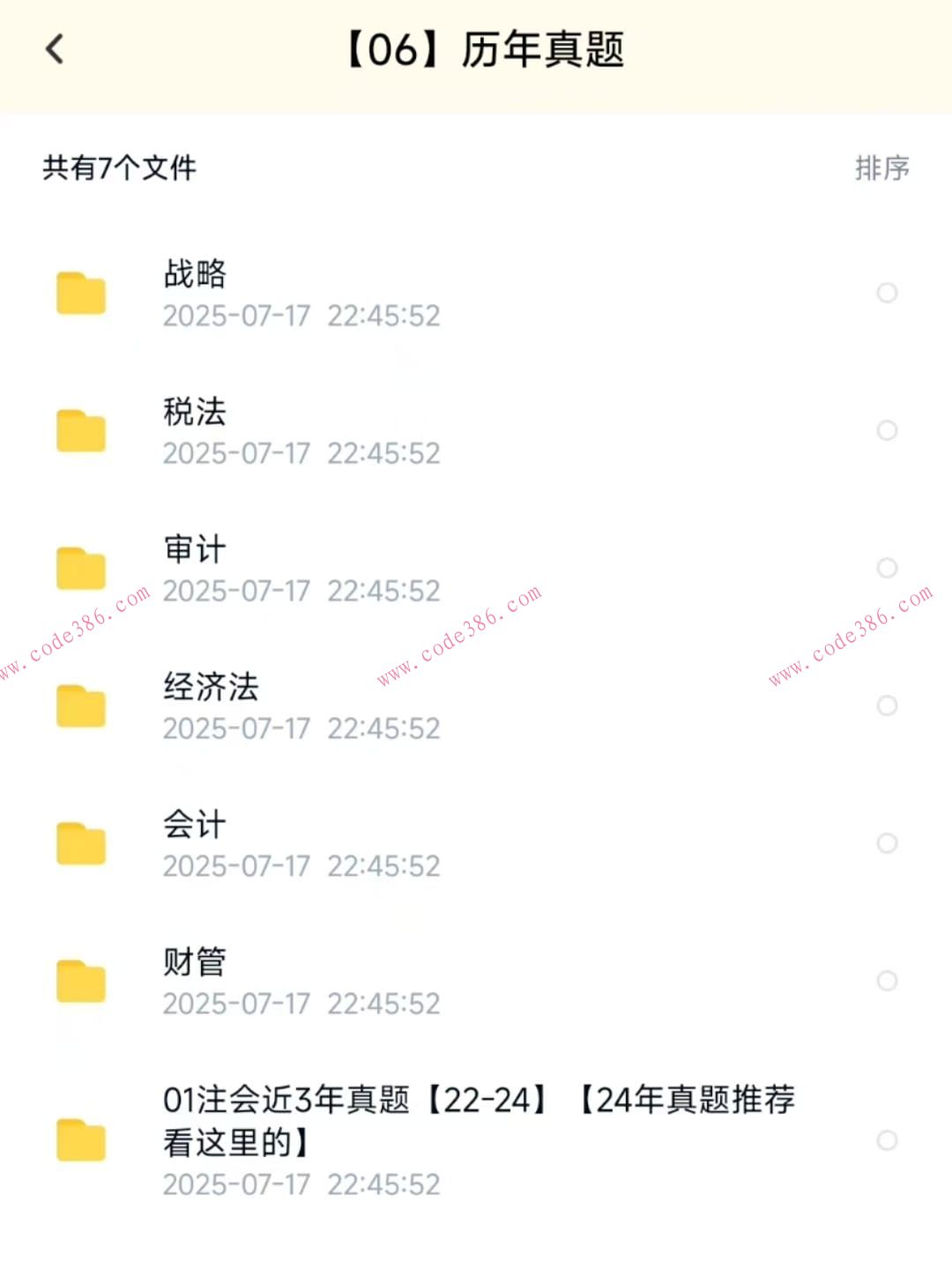The image size is (952, 1270).
Task: Open the 会计 folder icon
Action: [80, 843]
